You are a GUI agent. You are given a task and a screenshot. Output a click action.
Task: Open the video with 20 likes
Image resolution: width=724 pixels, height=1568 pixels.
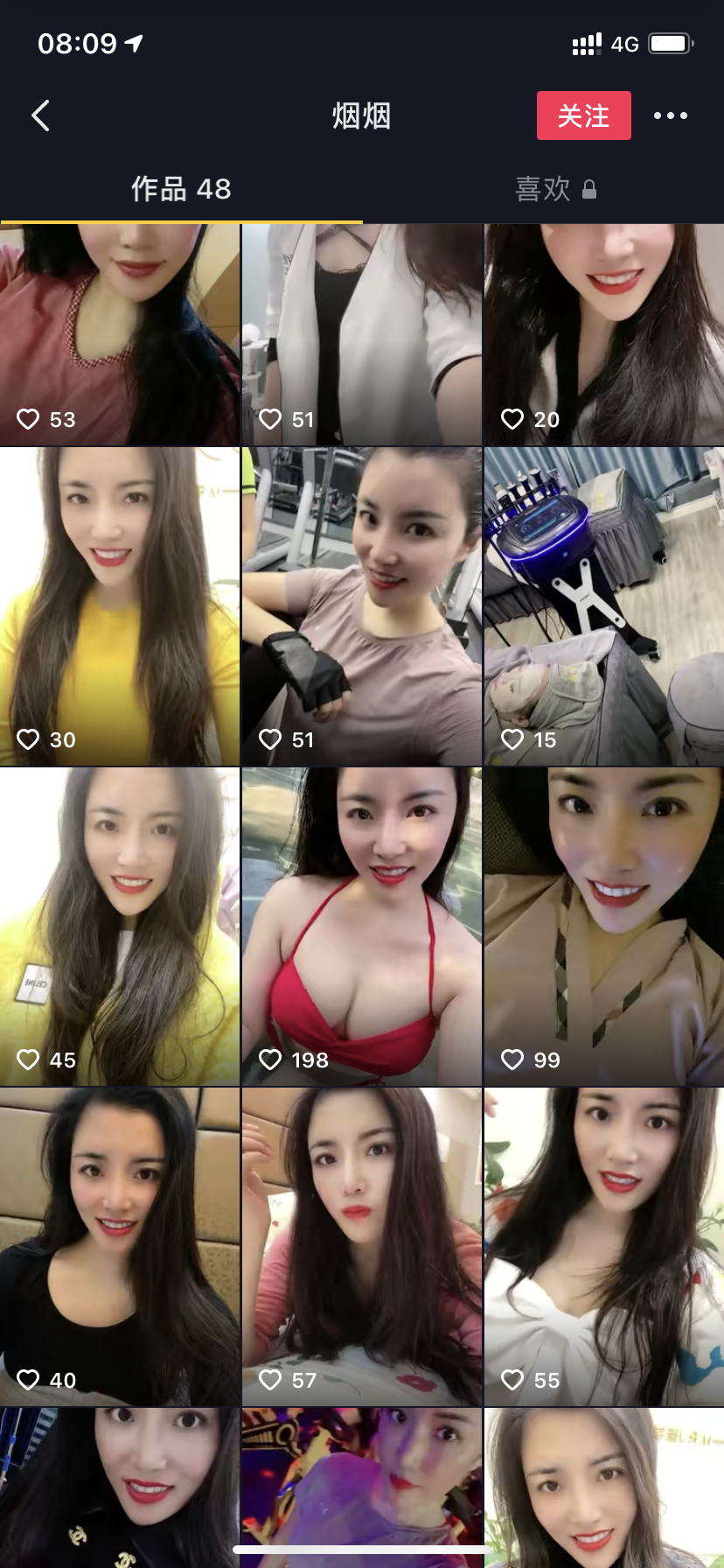click(x=604, y=334)
